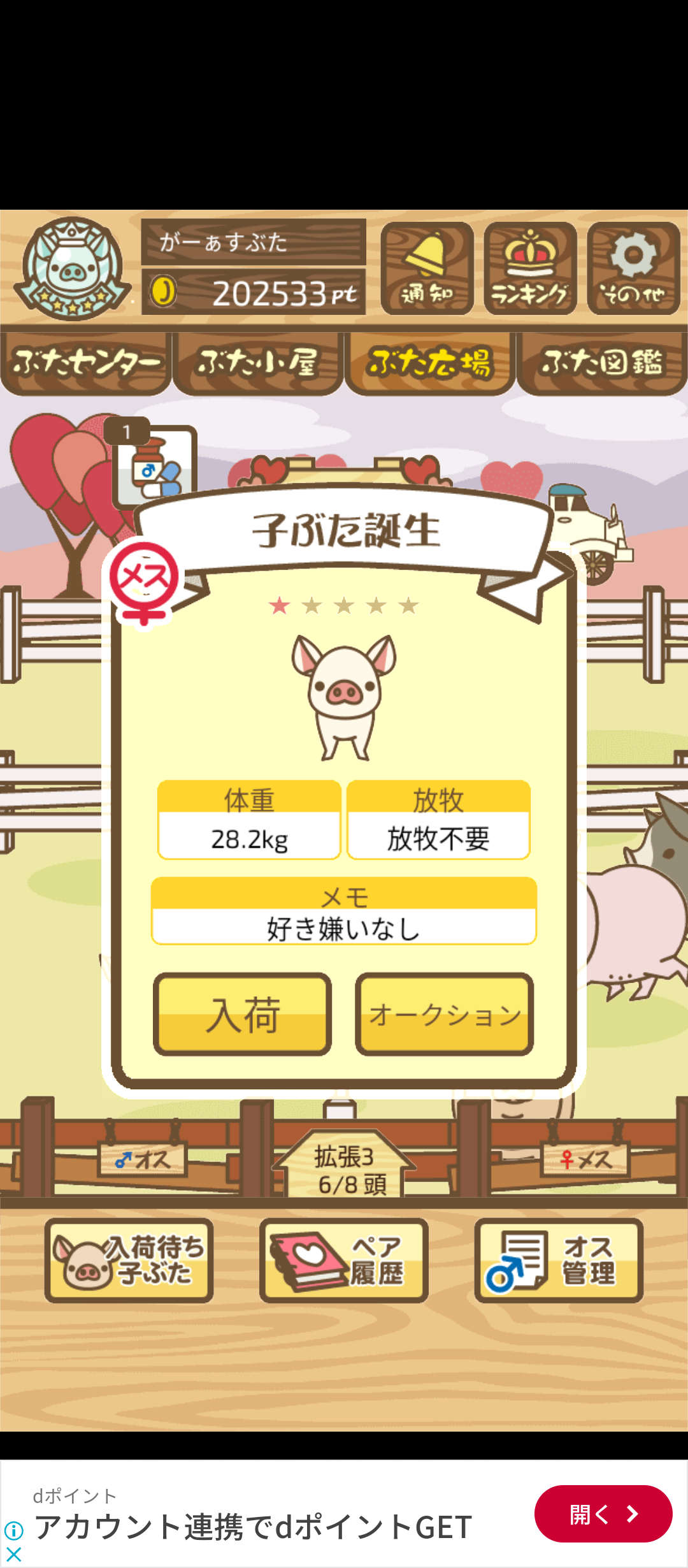Switch to the ぶたセンター tab

86,362
